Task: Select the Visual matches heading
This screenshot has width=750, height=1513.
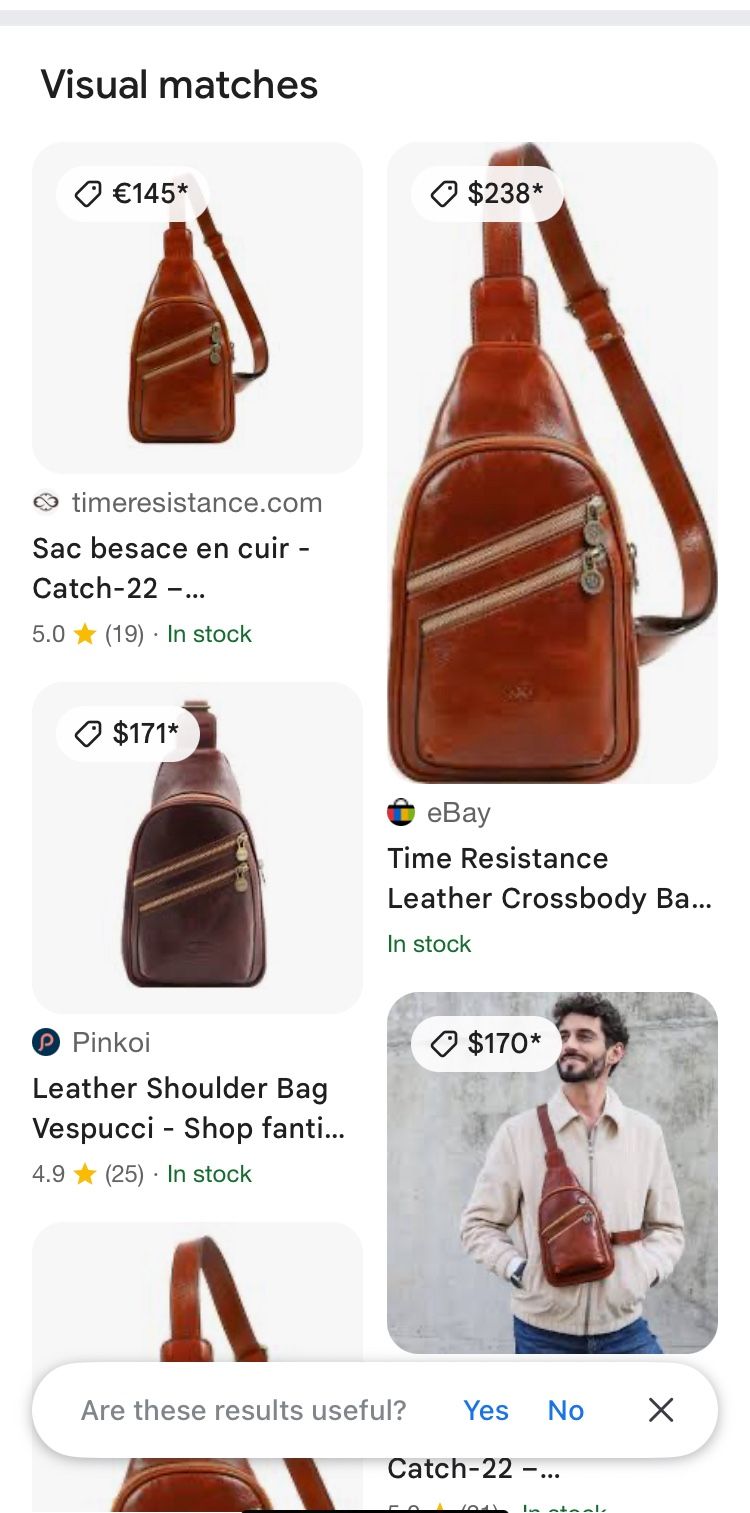Action: click(178, 85)
